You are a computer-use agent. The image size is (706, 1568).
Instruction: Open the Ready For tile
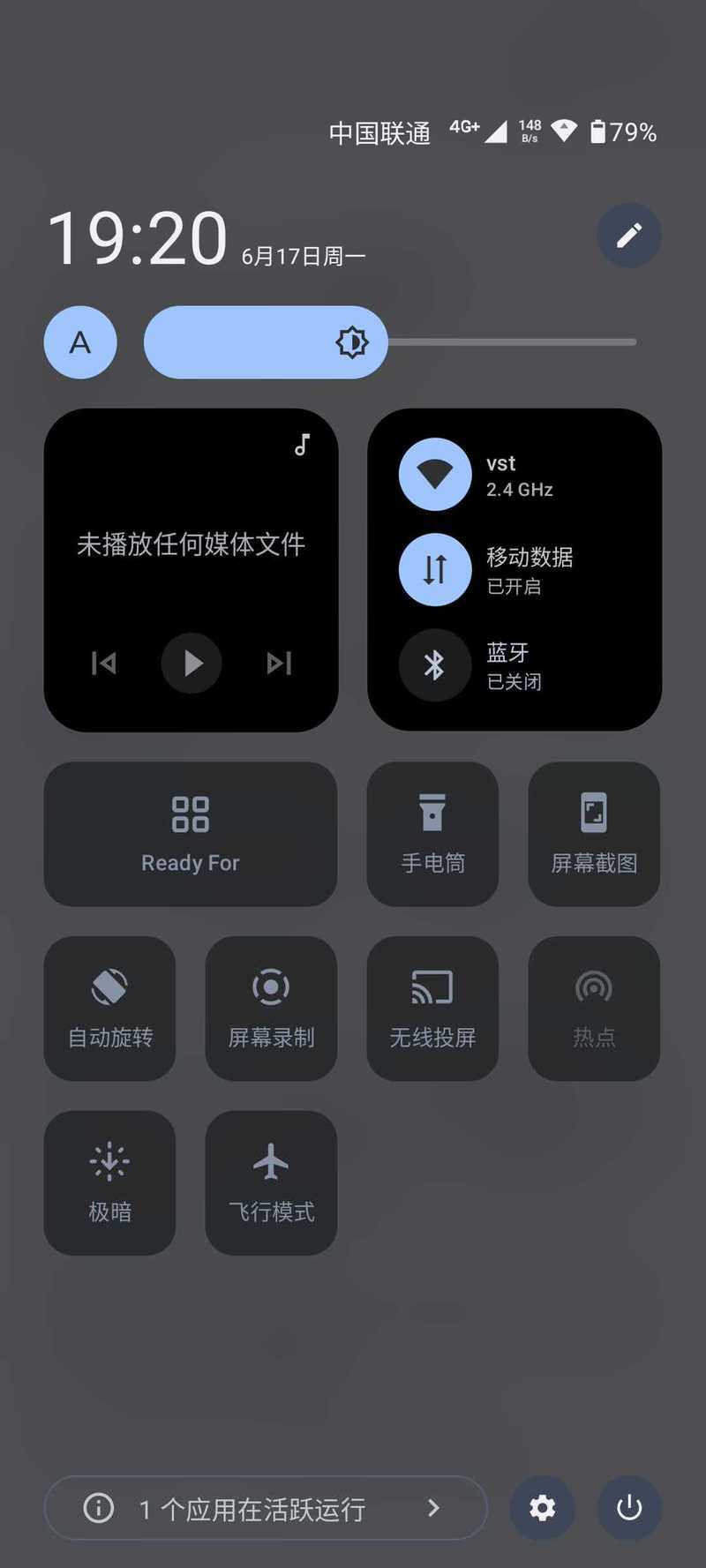coord(191,834)
